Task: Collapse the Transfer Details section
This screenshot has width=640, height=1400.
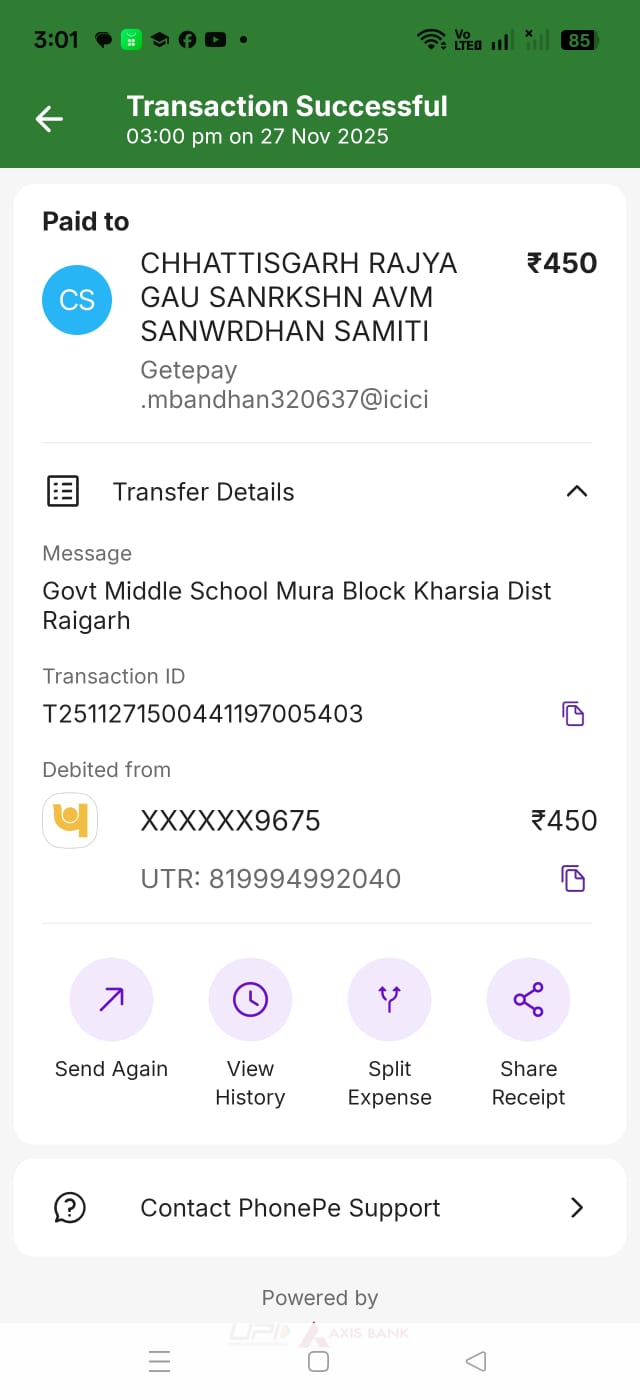Action: [x=576, y=491]
